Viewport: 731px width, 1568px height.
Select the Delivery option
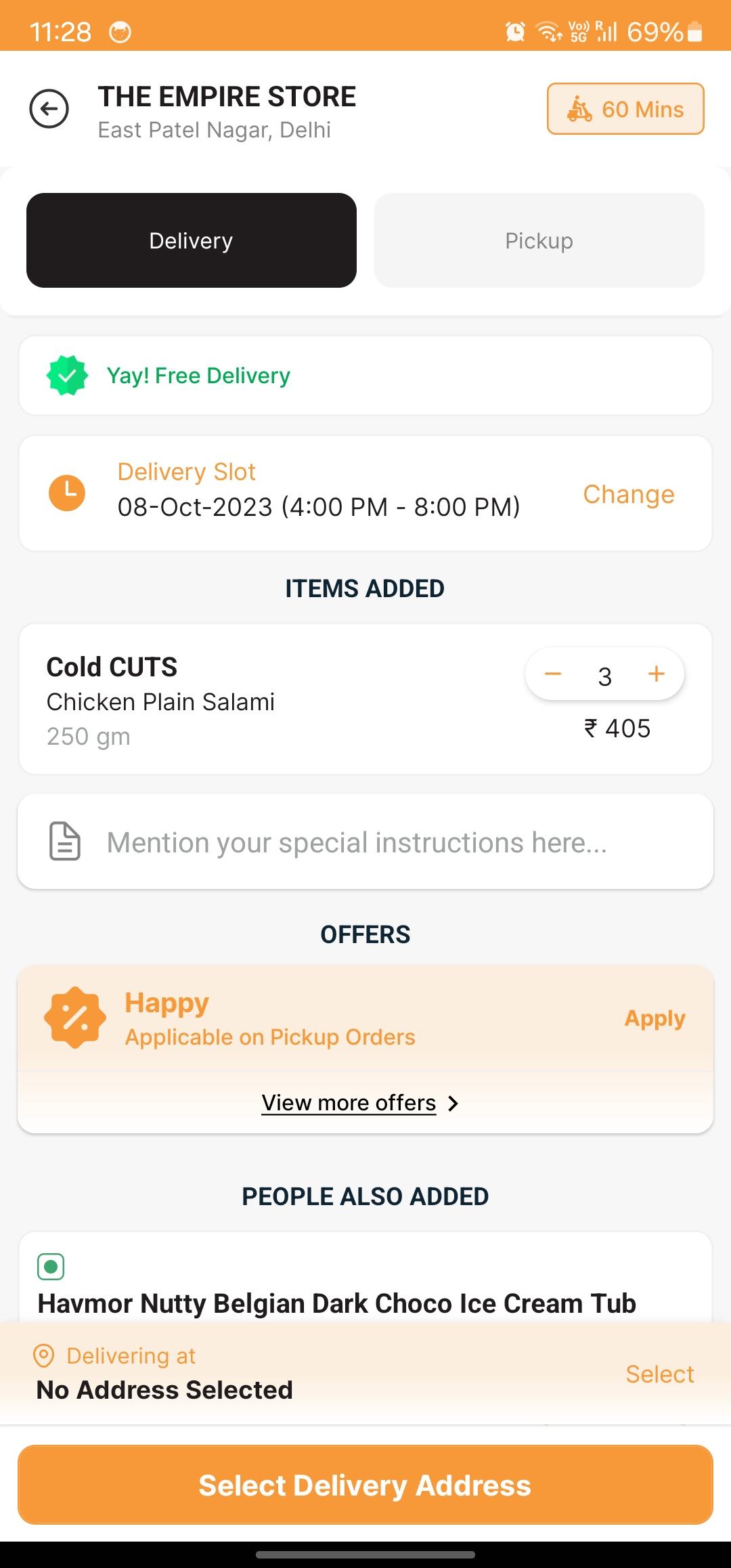(x=192, y=240)
